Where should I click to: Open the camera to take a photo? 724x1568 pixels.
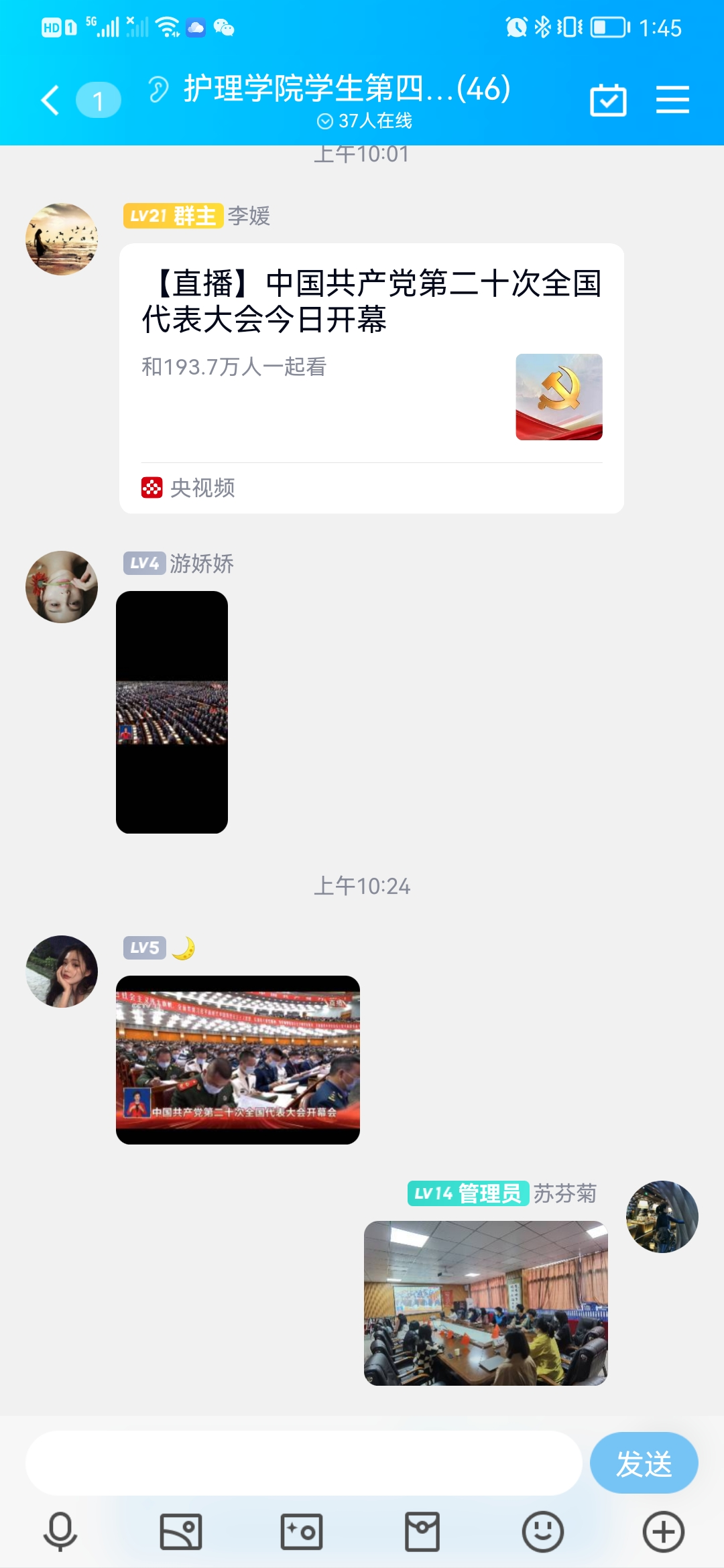pyautogui.click(x=302, y=1532)
